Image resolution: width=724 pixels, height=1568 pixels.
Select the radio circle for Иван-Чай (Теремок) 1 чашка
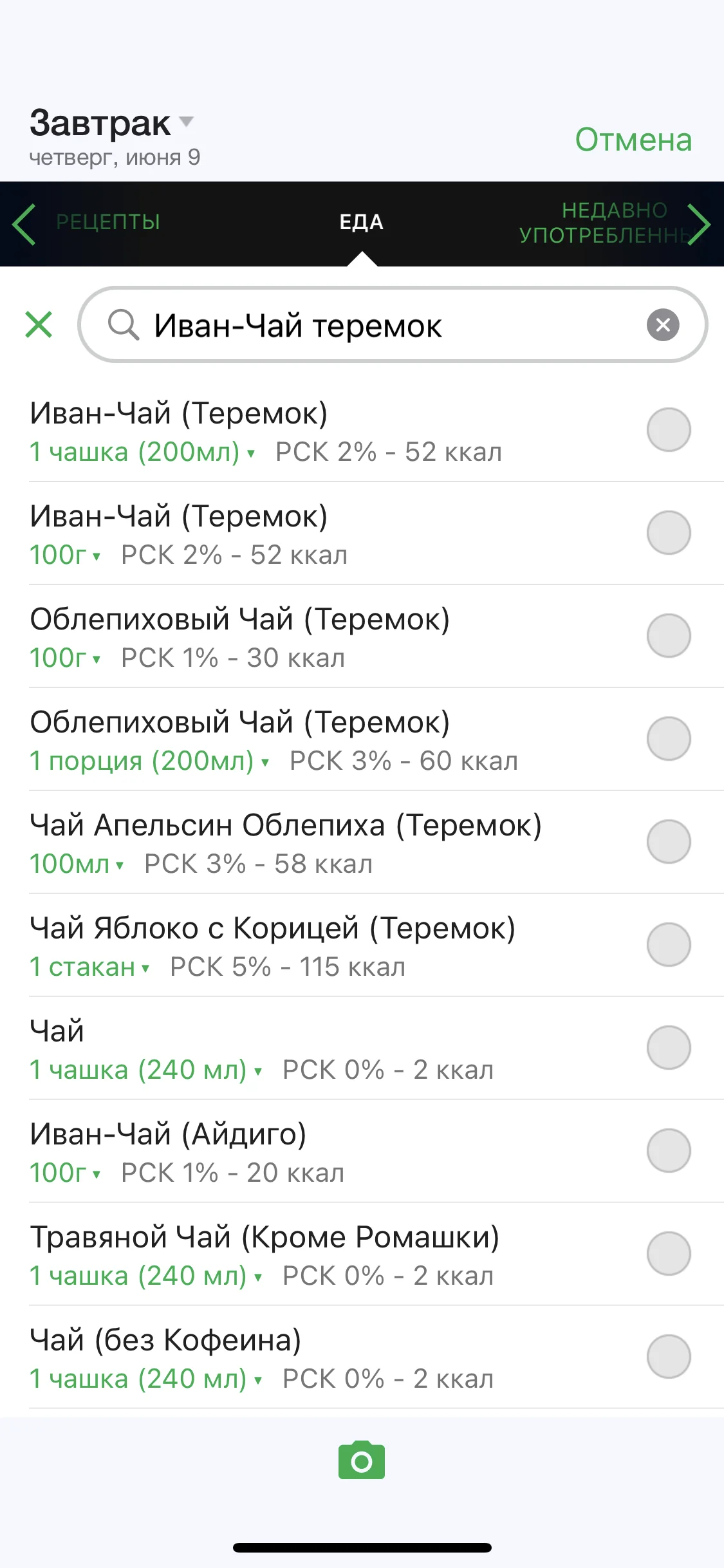(667, 429)
